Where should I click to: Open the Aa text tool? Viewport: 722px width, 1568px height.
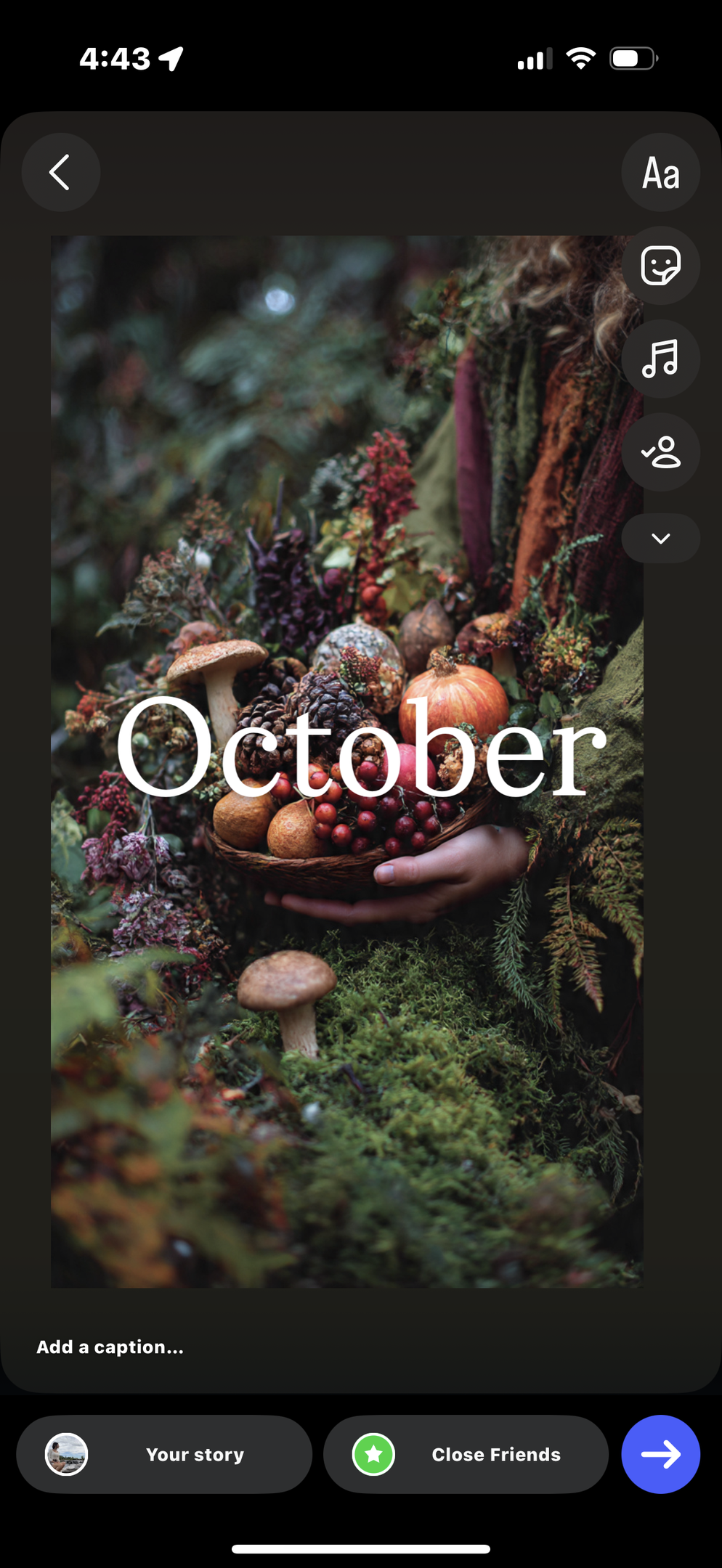point(660,173)
